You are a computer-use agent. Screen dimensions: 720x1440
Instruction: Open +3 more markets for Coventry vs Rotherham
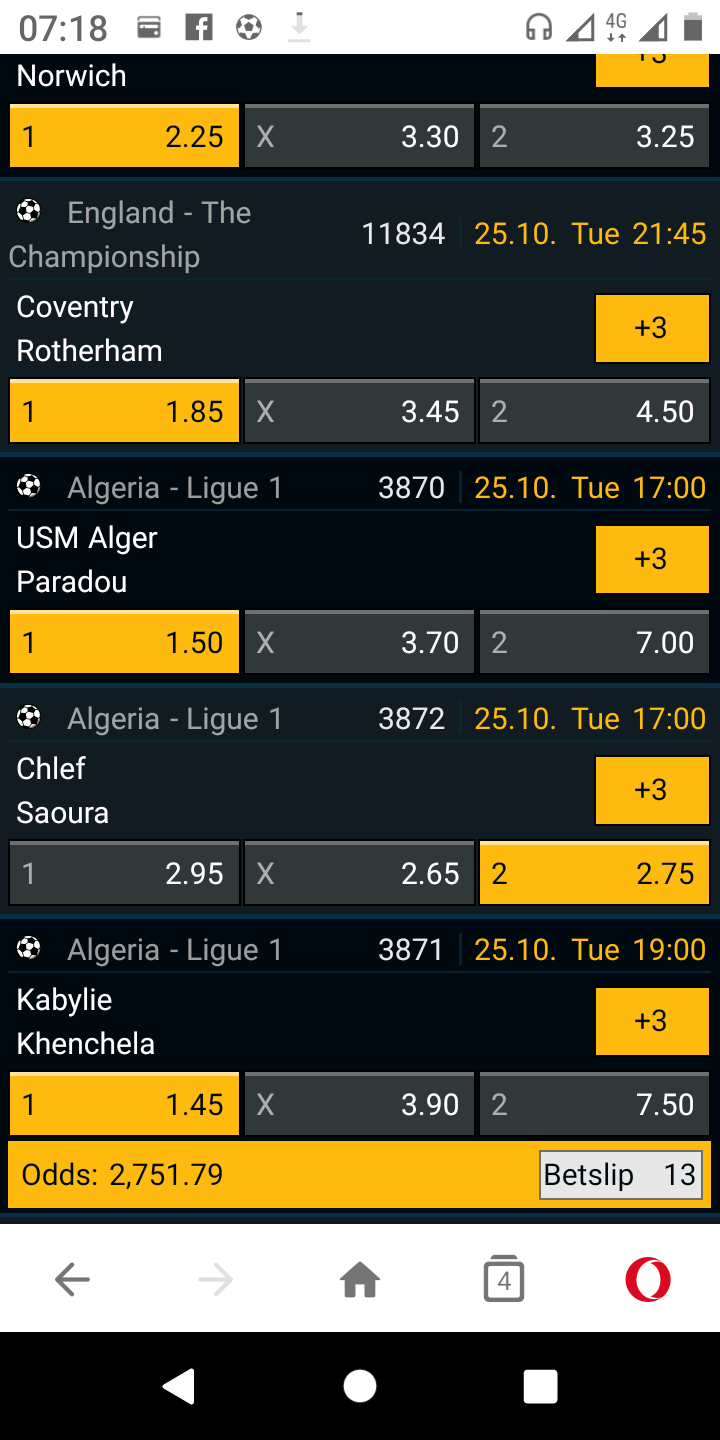[652, 328]
